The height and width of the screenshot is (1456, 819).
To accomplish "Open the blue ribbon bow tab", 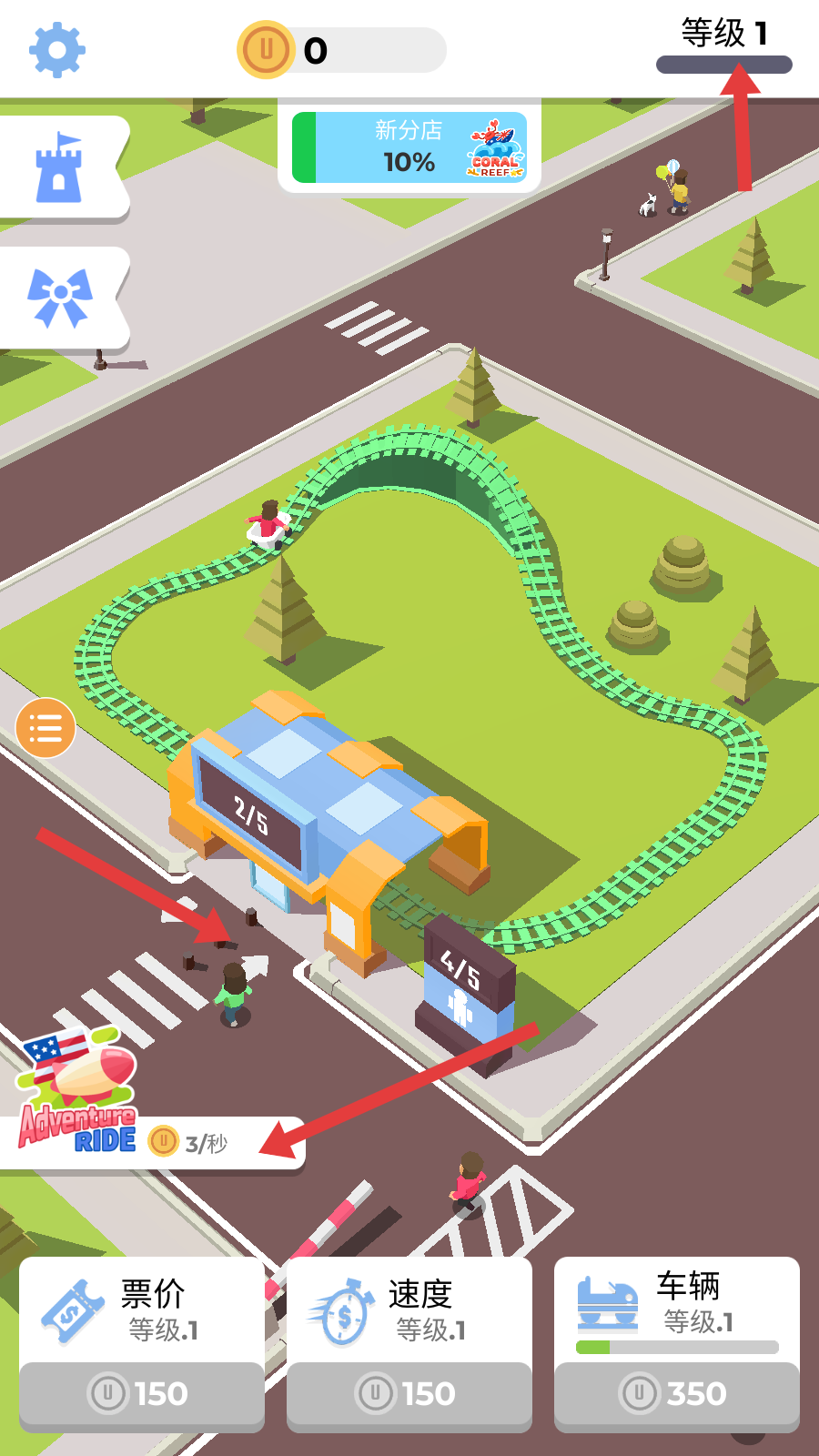I will [x=59, y=298].
